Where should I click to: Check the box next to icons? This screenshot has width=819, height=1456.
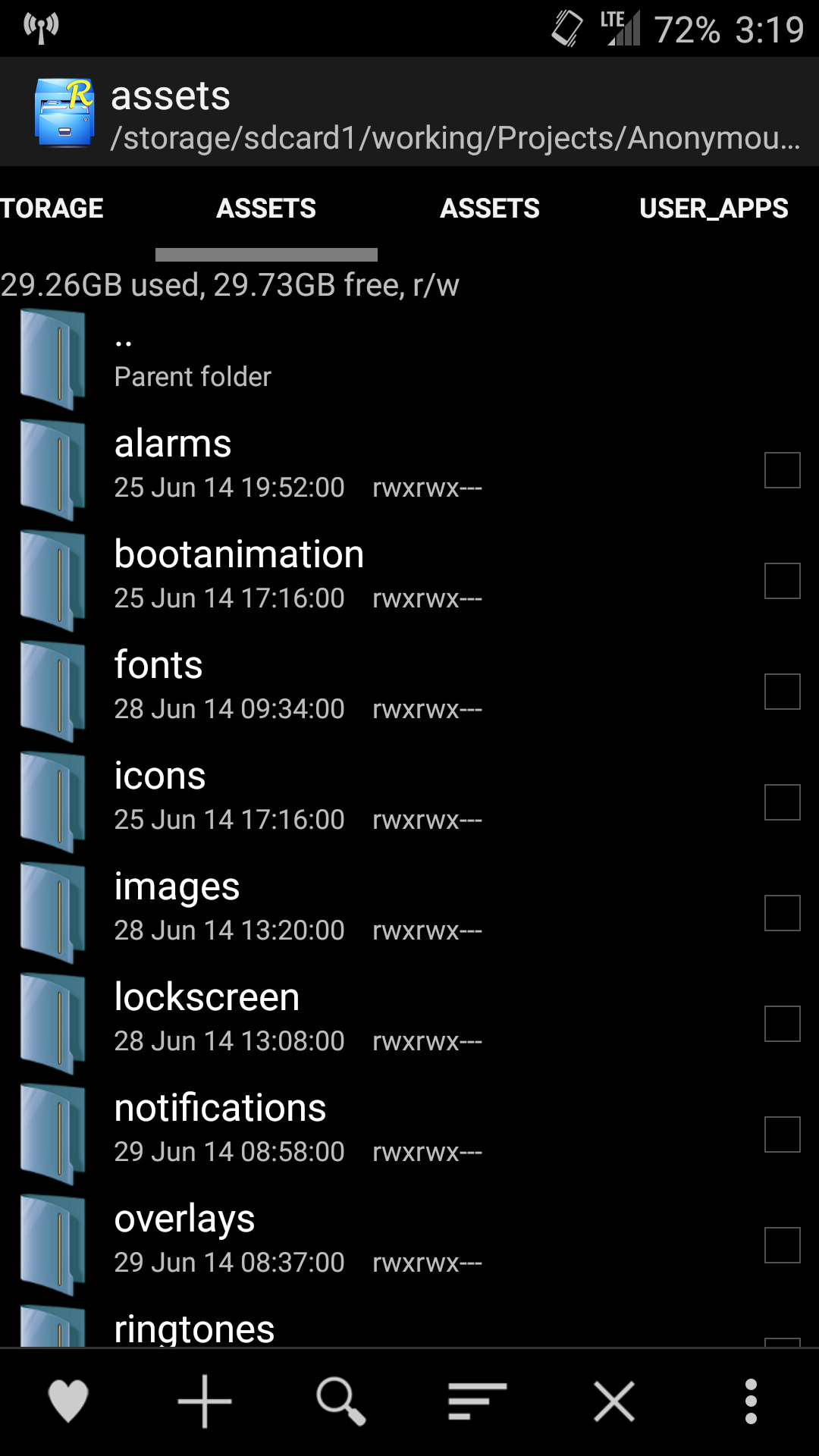pos(783,802)
